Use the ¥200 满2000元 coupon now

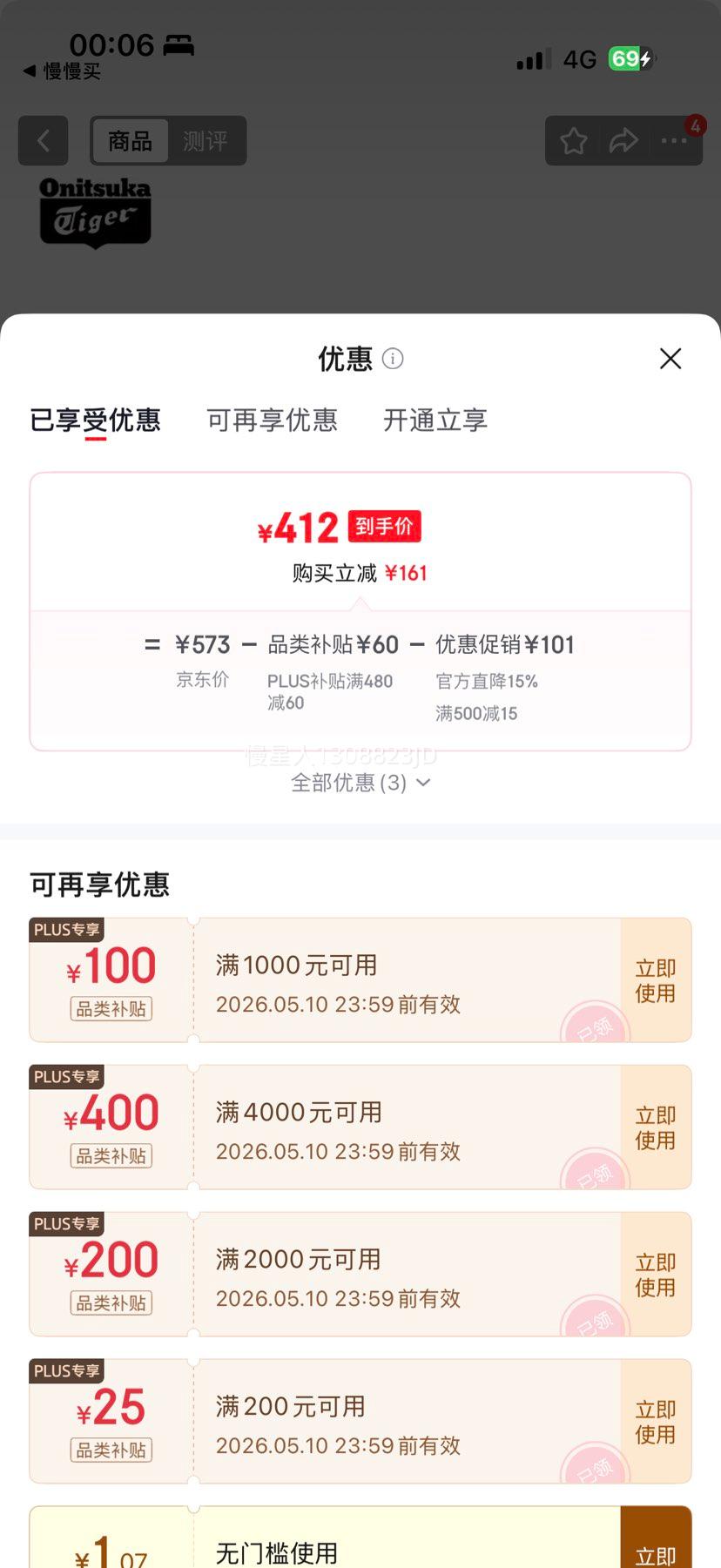click(x=656, y=1275)
